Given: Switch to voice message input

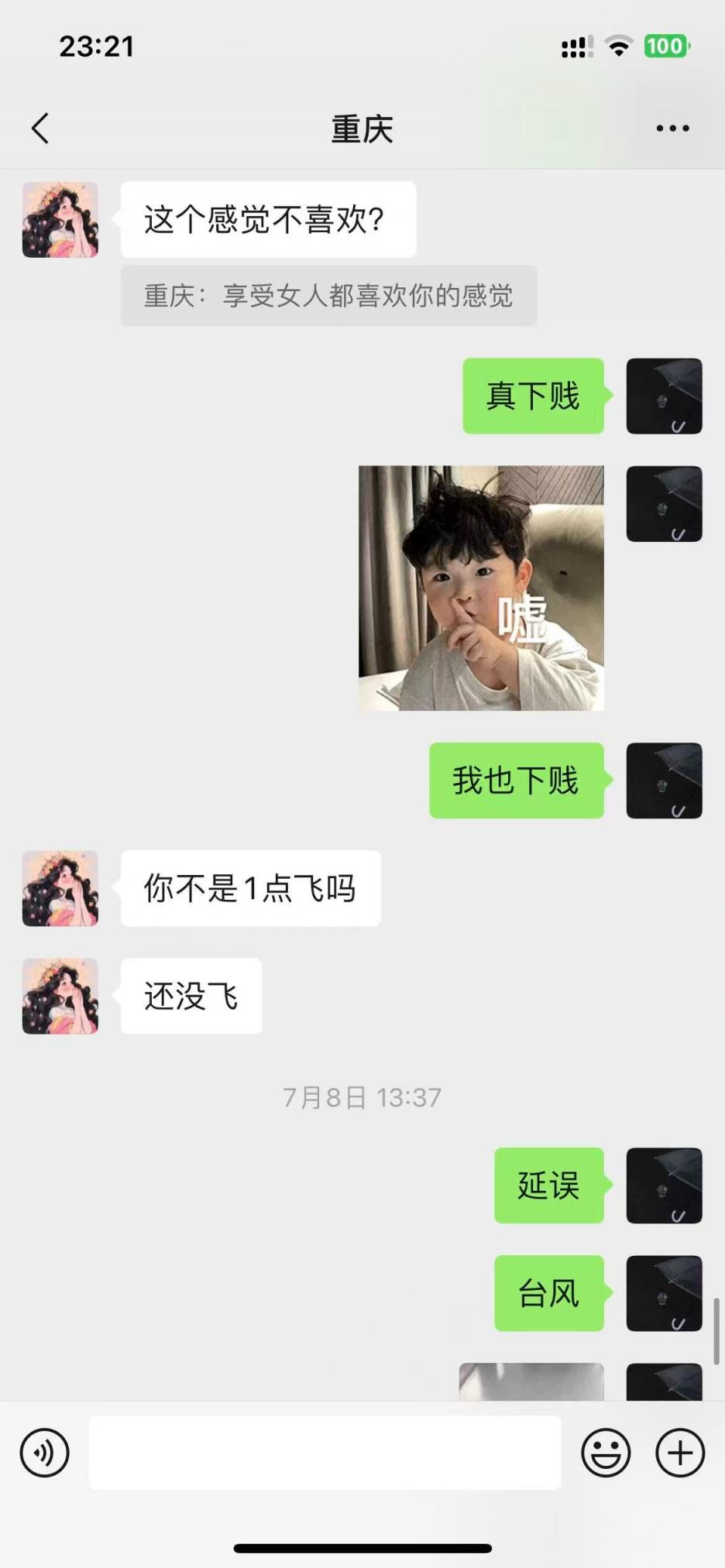Looking at the screenshot, I should coord(44,1453).
